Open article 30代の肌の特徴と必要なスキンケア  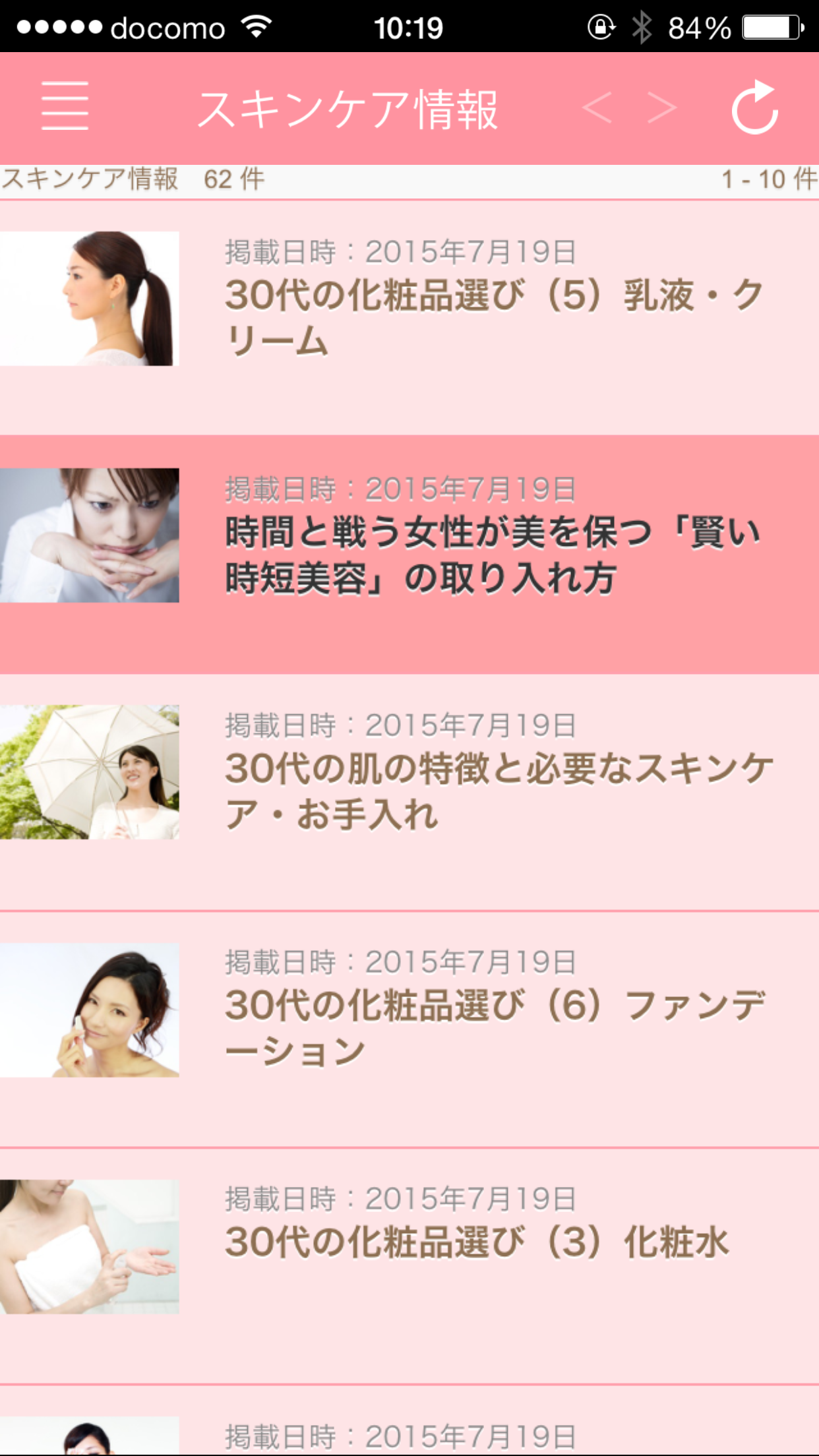[409, 792]
